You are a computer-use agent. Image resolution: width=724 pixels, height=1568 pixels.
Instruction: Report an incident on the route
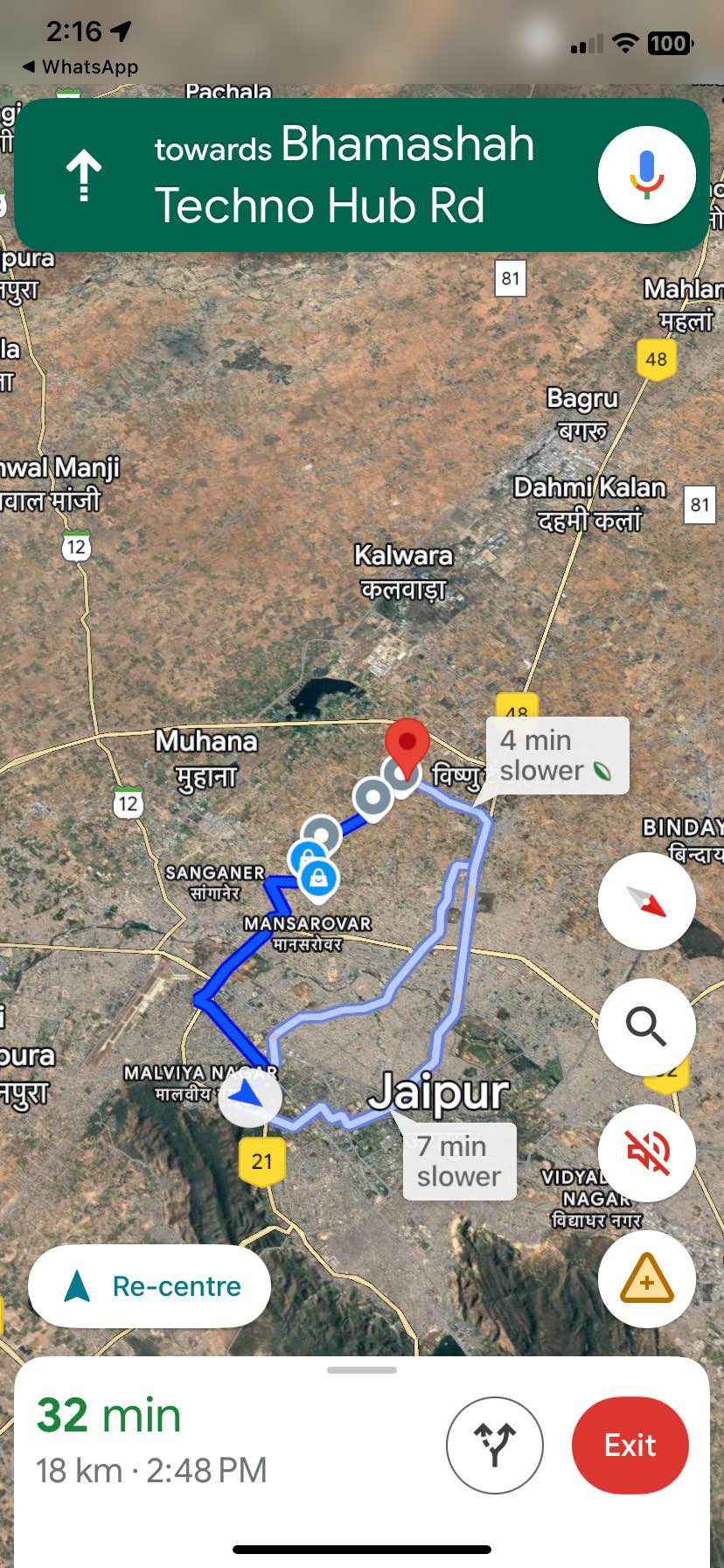[646, 1278]
